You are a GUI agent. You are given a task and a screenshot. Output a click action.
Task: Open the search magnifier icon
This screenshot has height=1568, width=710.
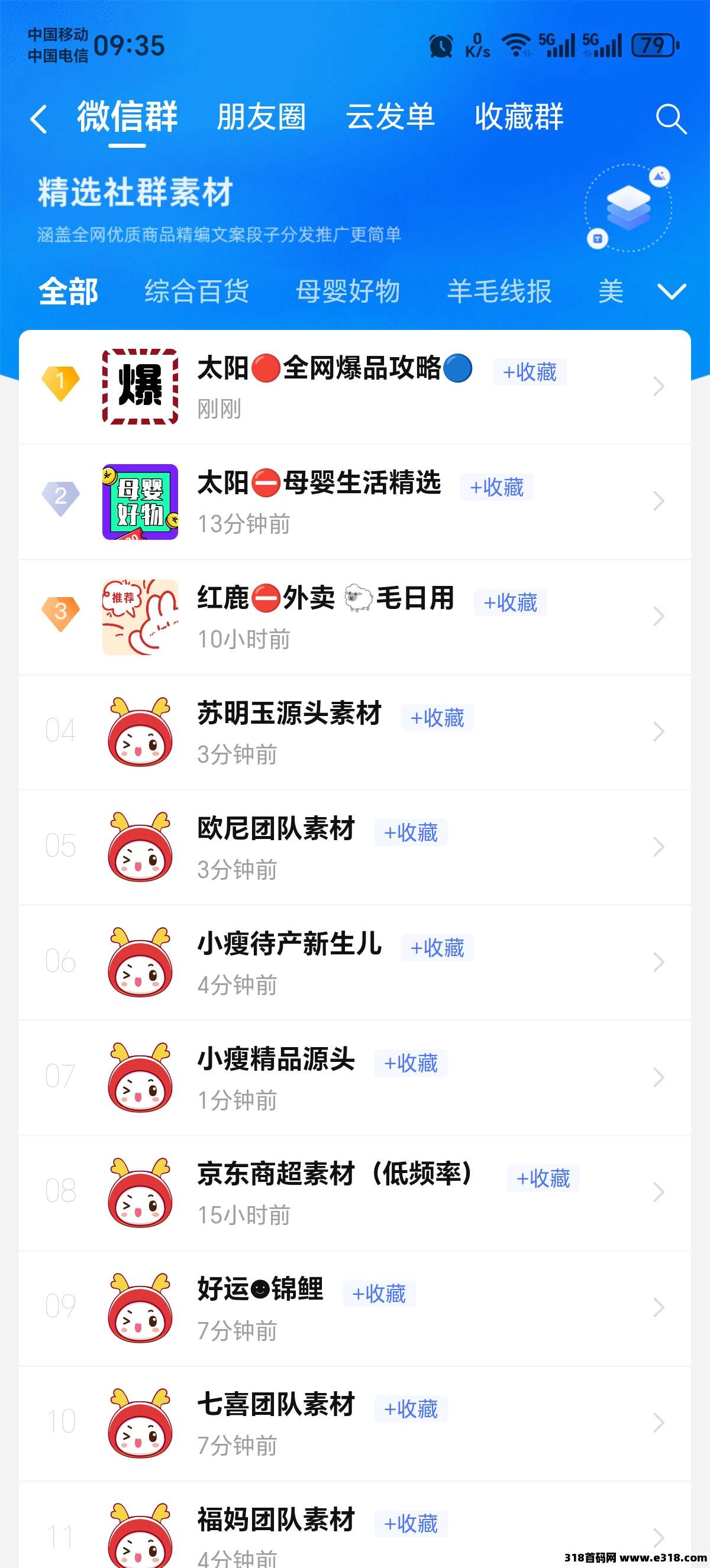[x=670, y=119]
